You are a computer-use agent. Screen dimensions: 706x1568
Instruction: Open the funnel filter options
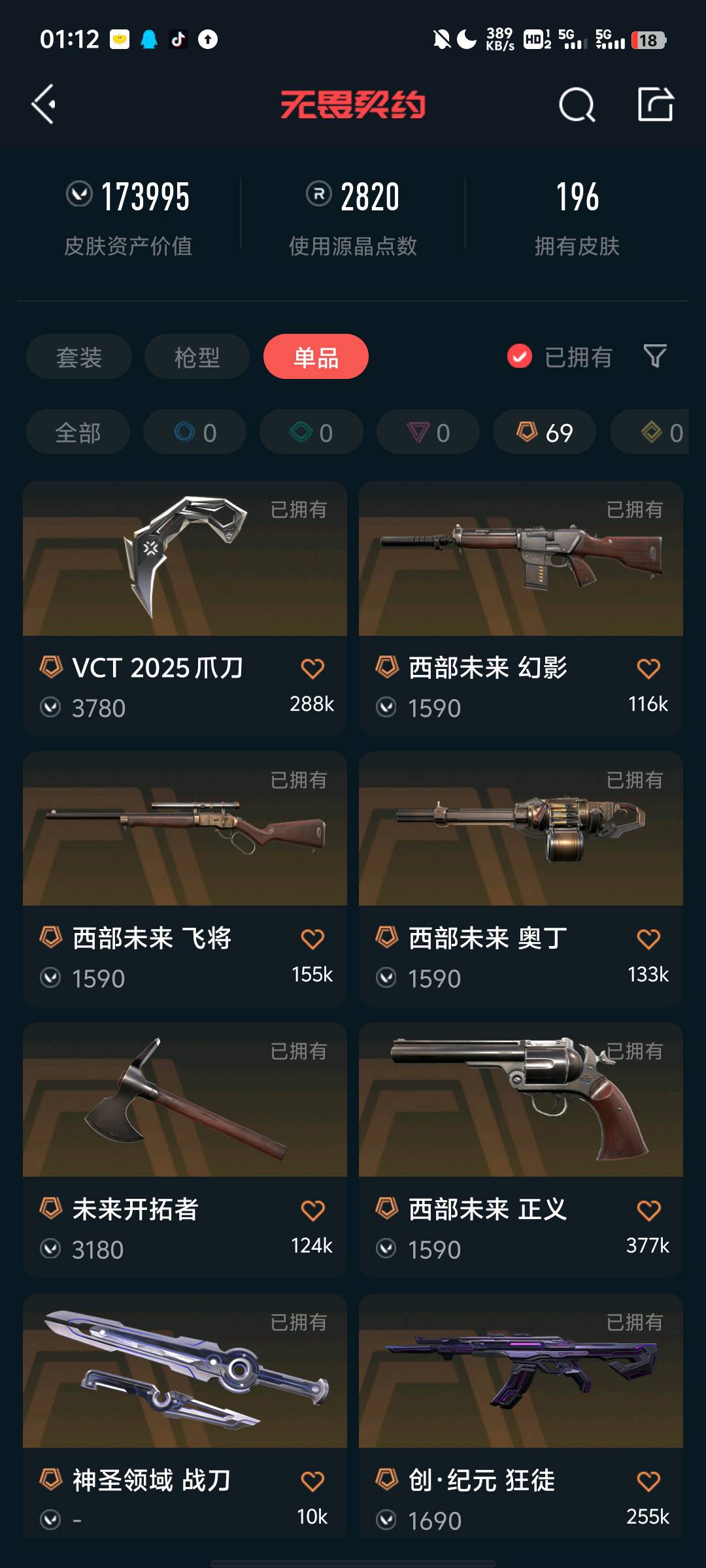click(655, 357)
